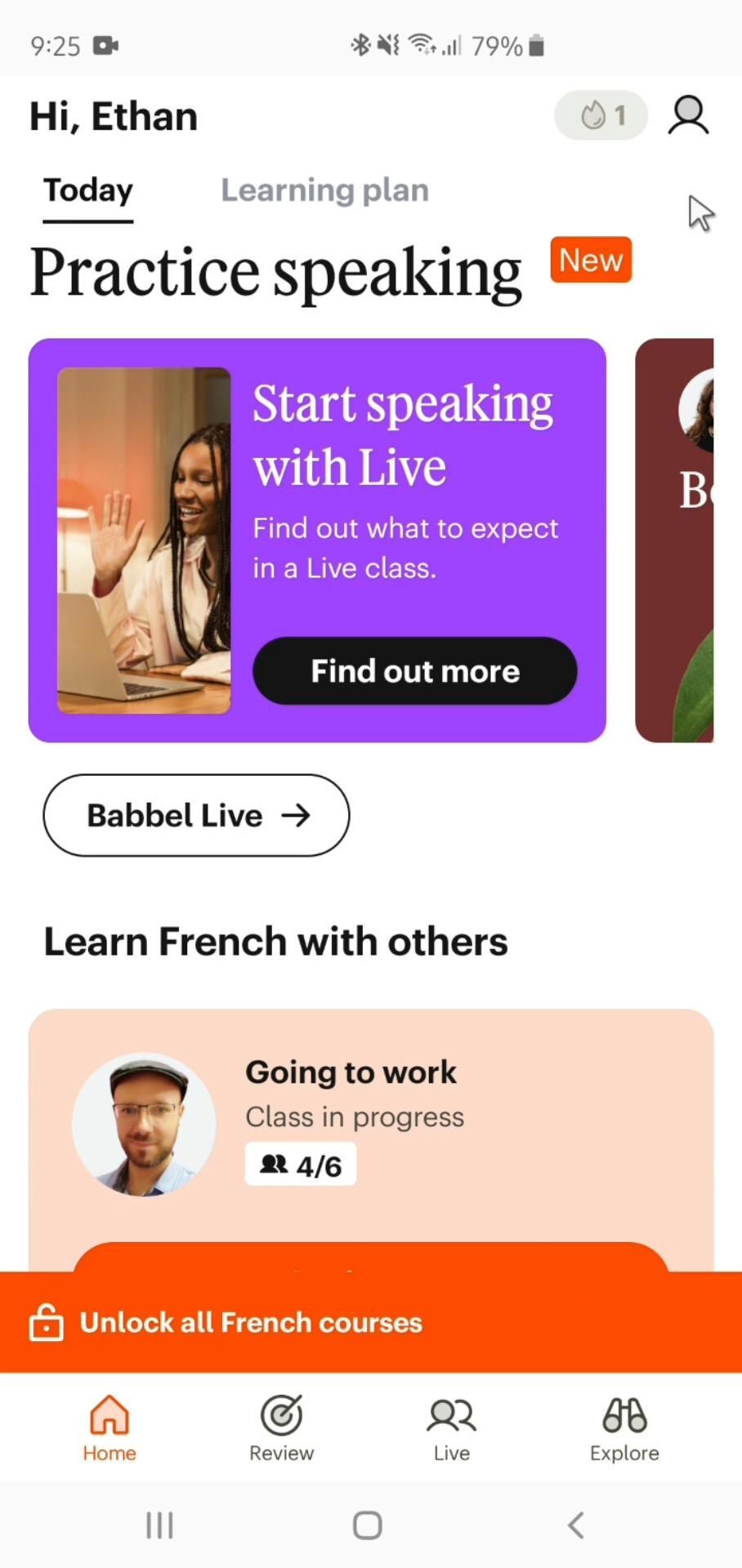Tap the Unlock all French courses banner

click(x=371, y=1322)
